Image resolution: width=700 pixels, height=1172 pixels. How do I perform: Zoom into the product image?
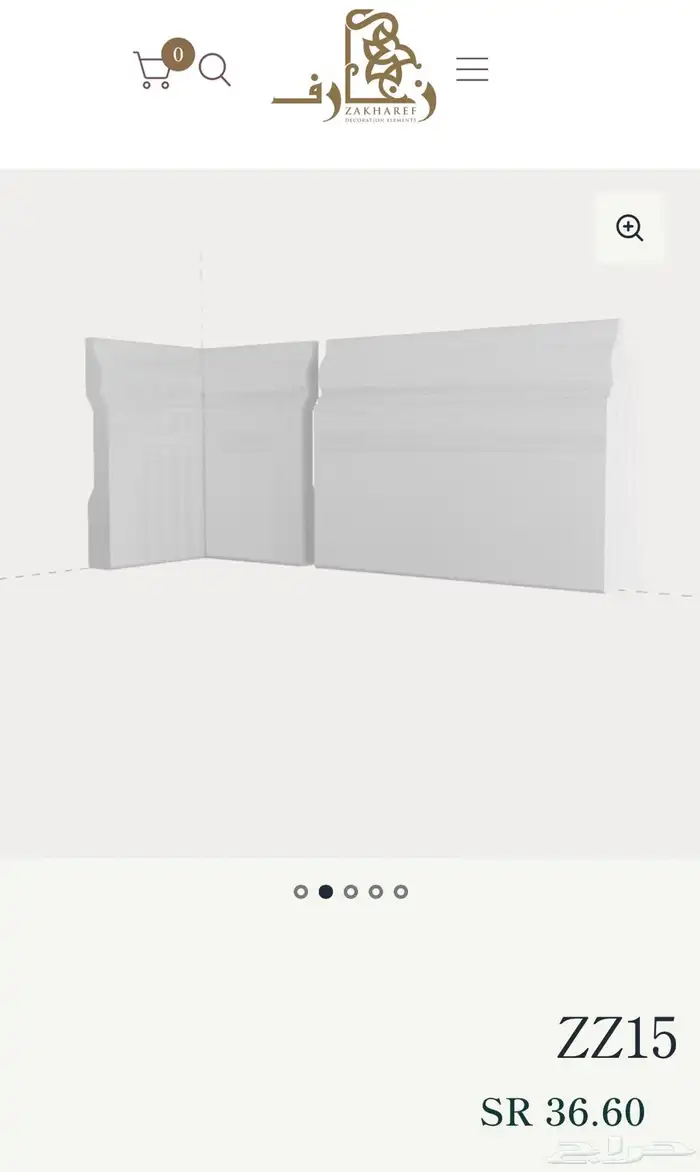(x=629, y=228)
